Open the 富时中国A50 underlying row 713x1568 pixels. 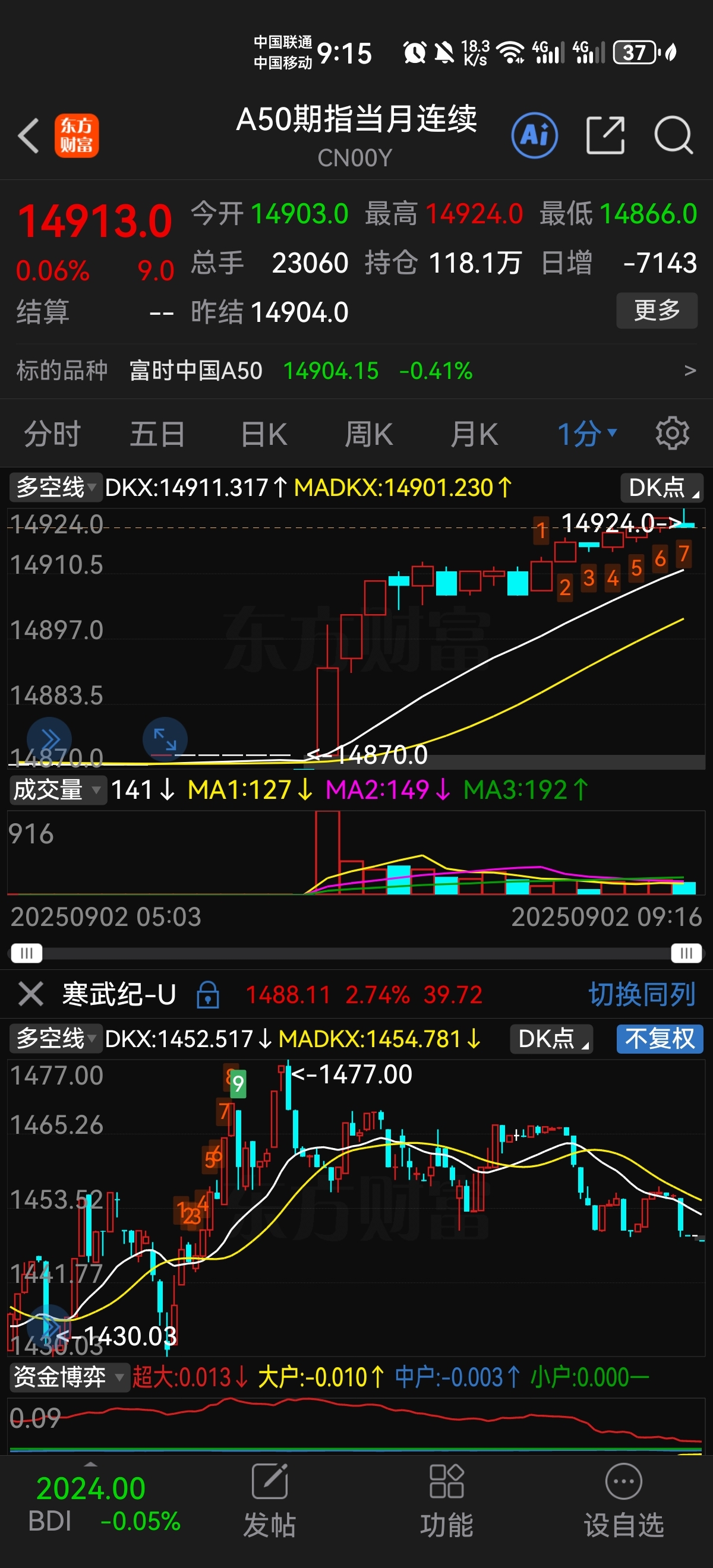point(356,371)
